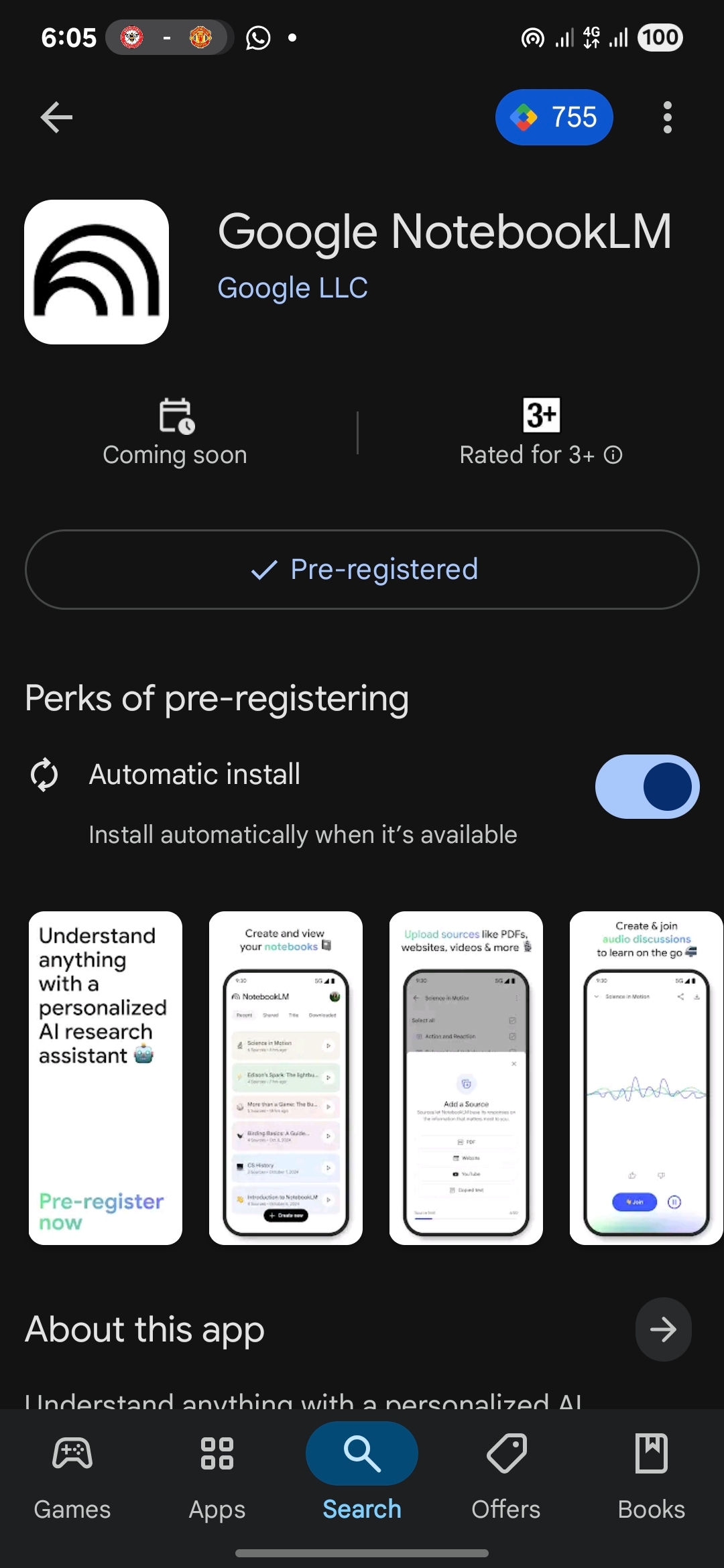
Task: View the Rated for 3+ info icon
Action: [613, 456]
